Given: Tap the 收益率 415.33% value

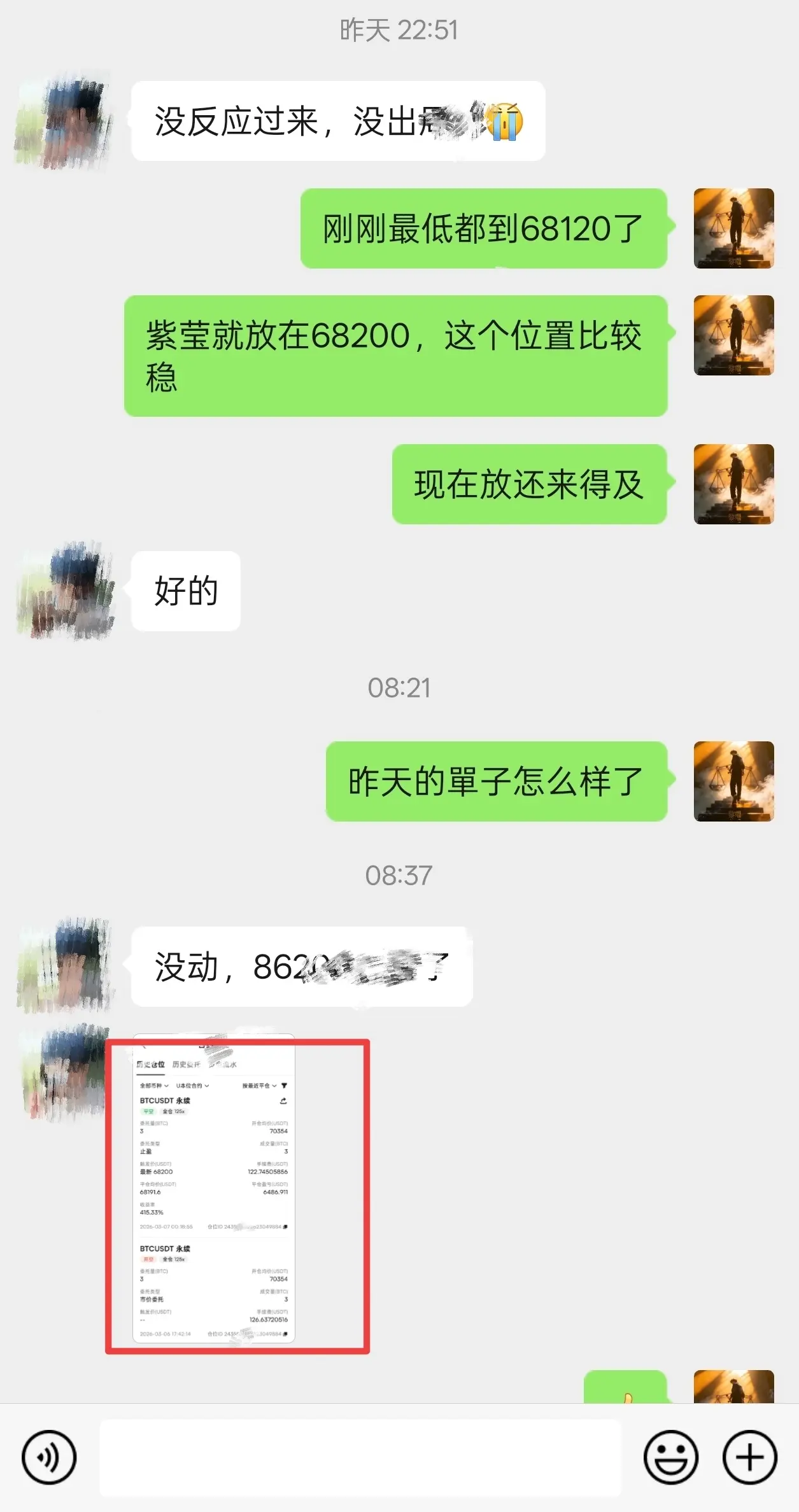Looking at the screenshot, I should tap(152, 1212).
